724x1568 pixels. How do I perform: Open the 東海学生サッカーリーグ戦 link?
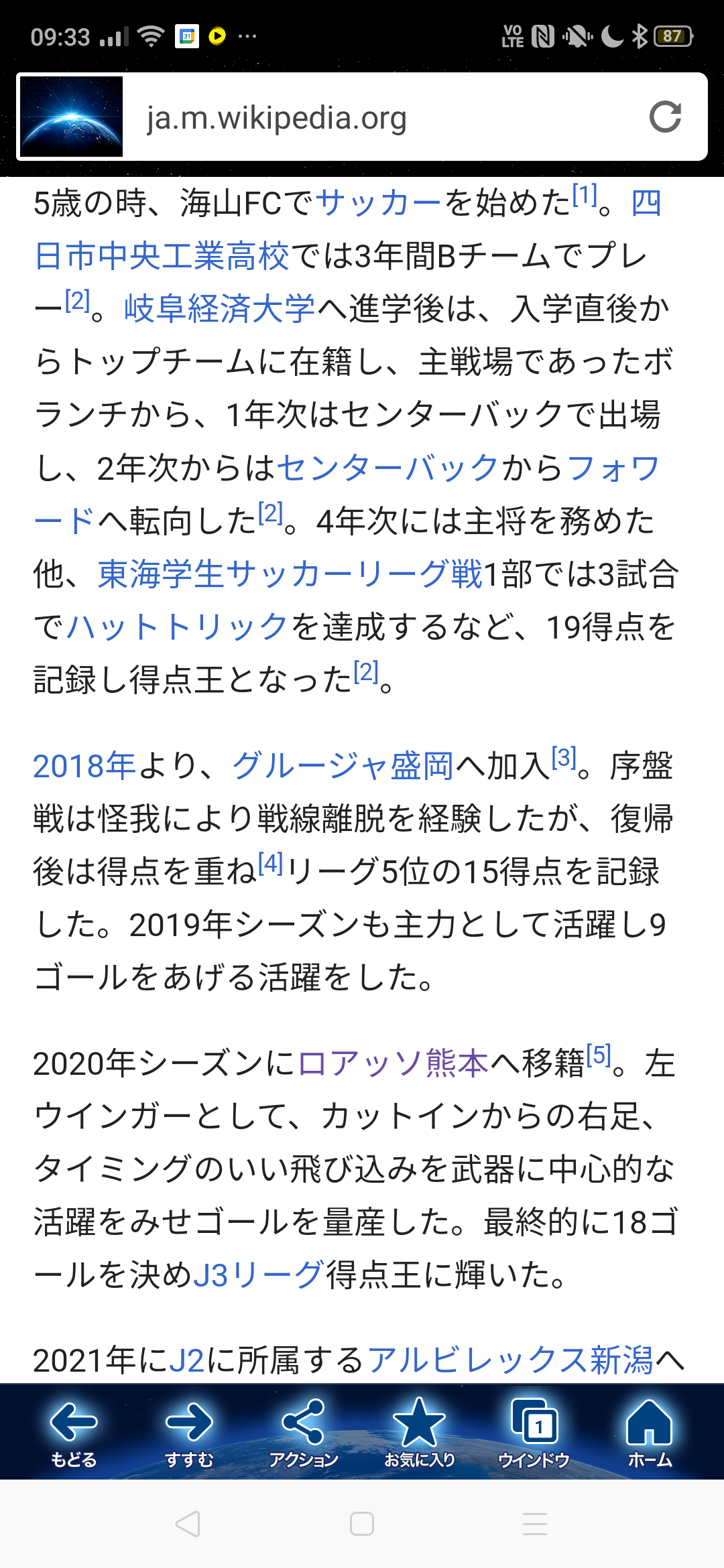[290, 574]
